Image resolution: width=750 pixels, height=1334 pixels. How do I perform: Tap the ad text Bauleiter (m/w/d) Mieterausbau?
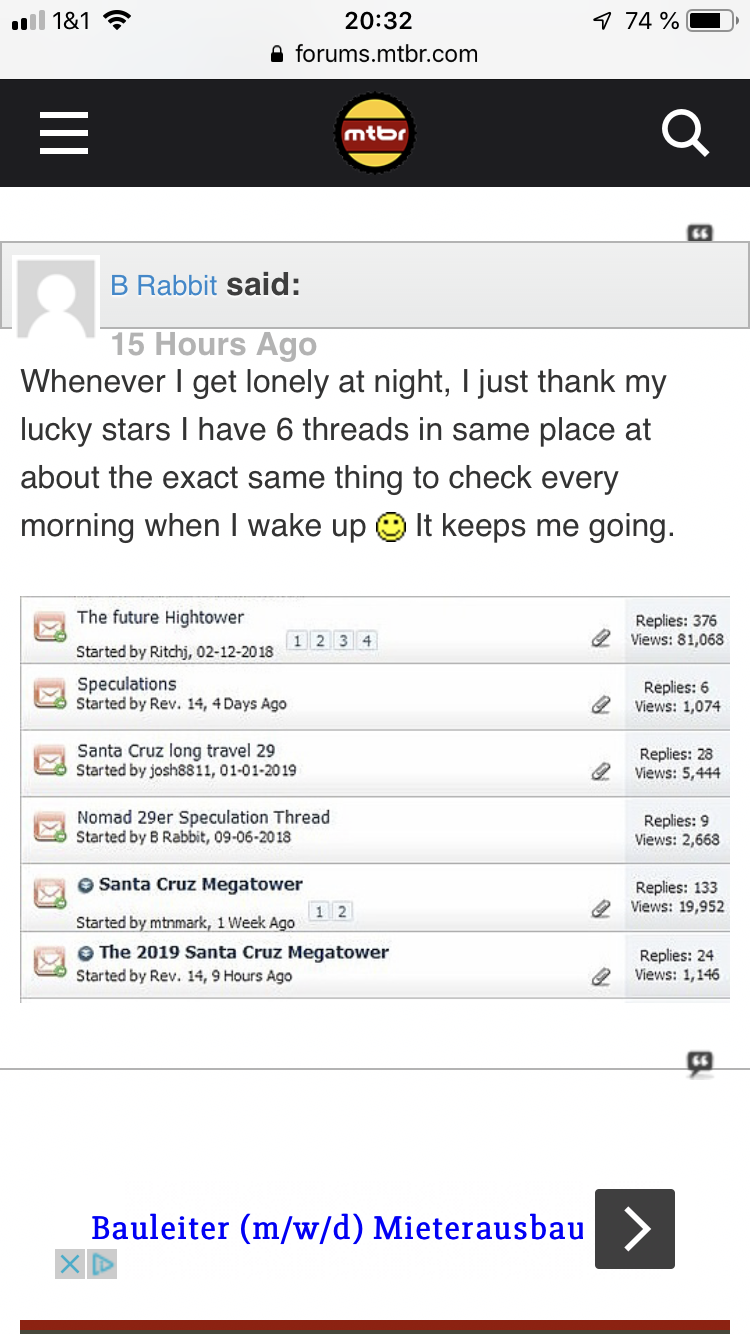(338, 1228)
